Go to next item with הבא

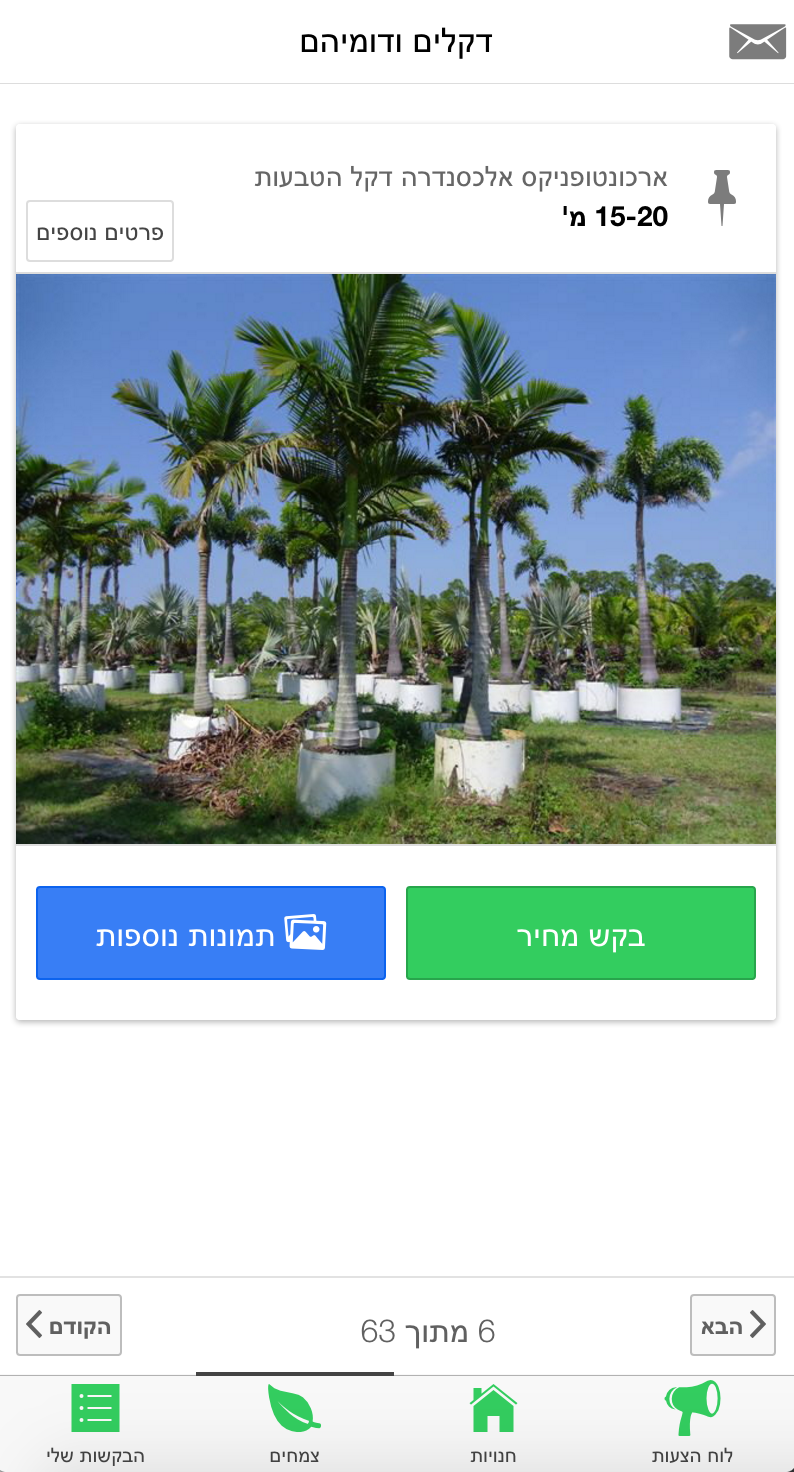[x=732, y=1325]
